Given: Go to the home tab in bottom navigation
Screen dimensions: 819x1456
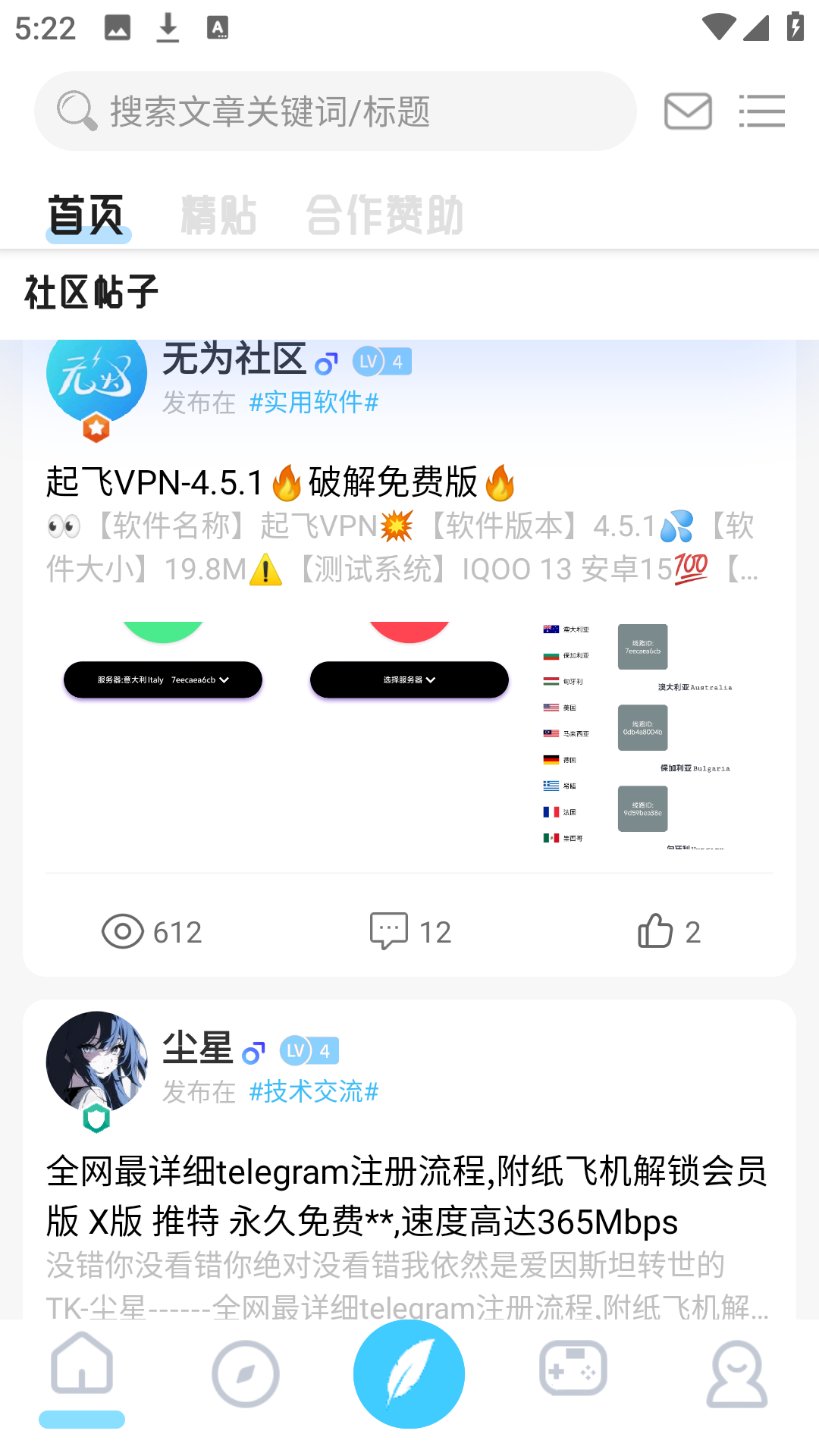Looking at the screenshot, I should [82, 1373].
